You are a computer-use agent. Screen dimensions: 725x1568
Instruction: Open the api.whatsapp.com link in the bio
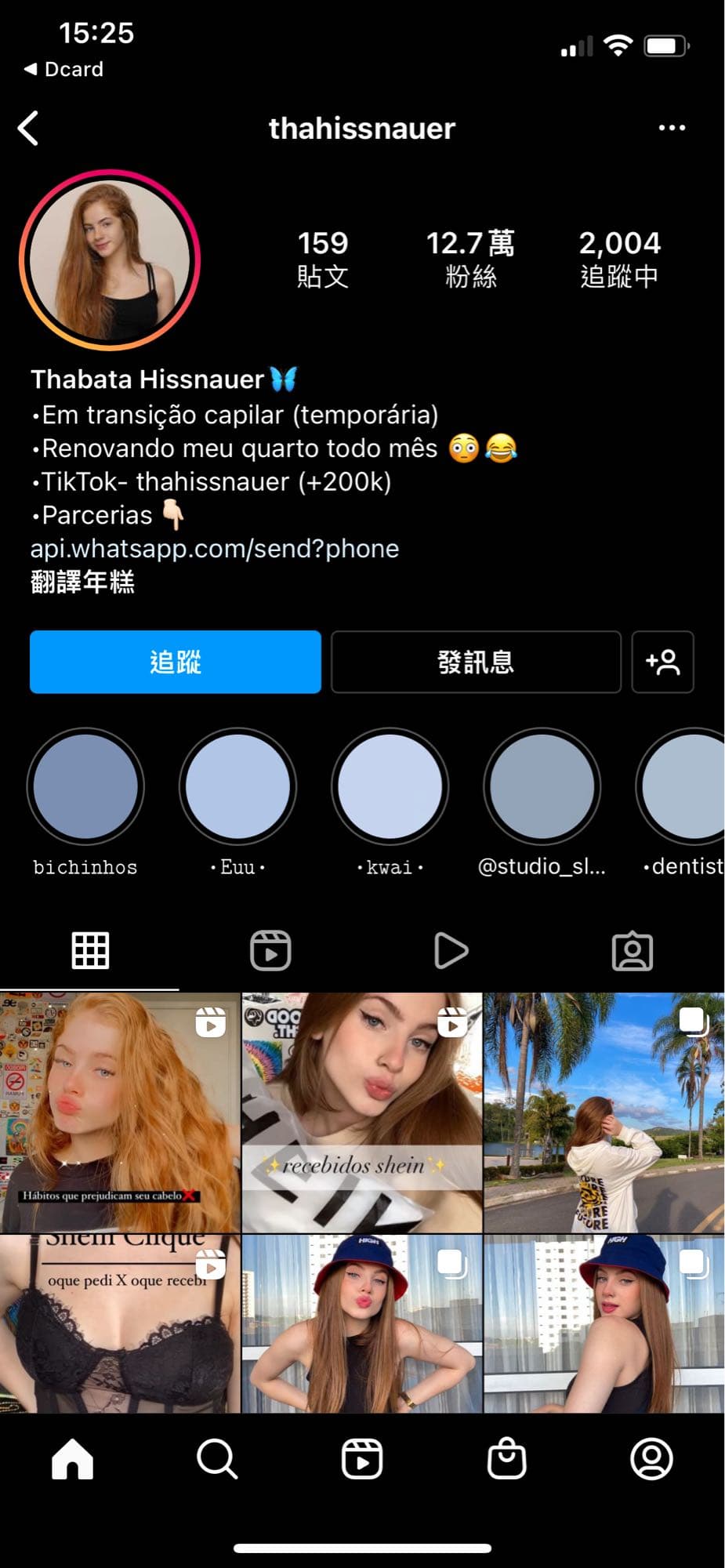tap(215, 548)
